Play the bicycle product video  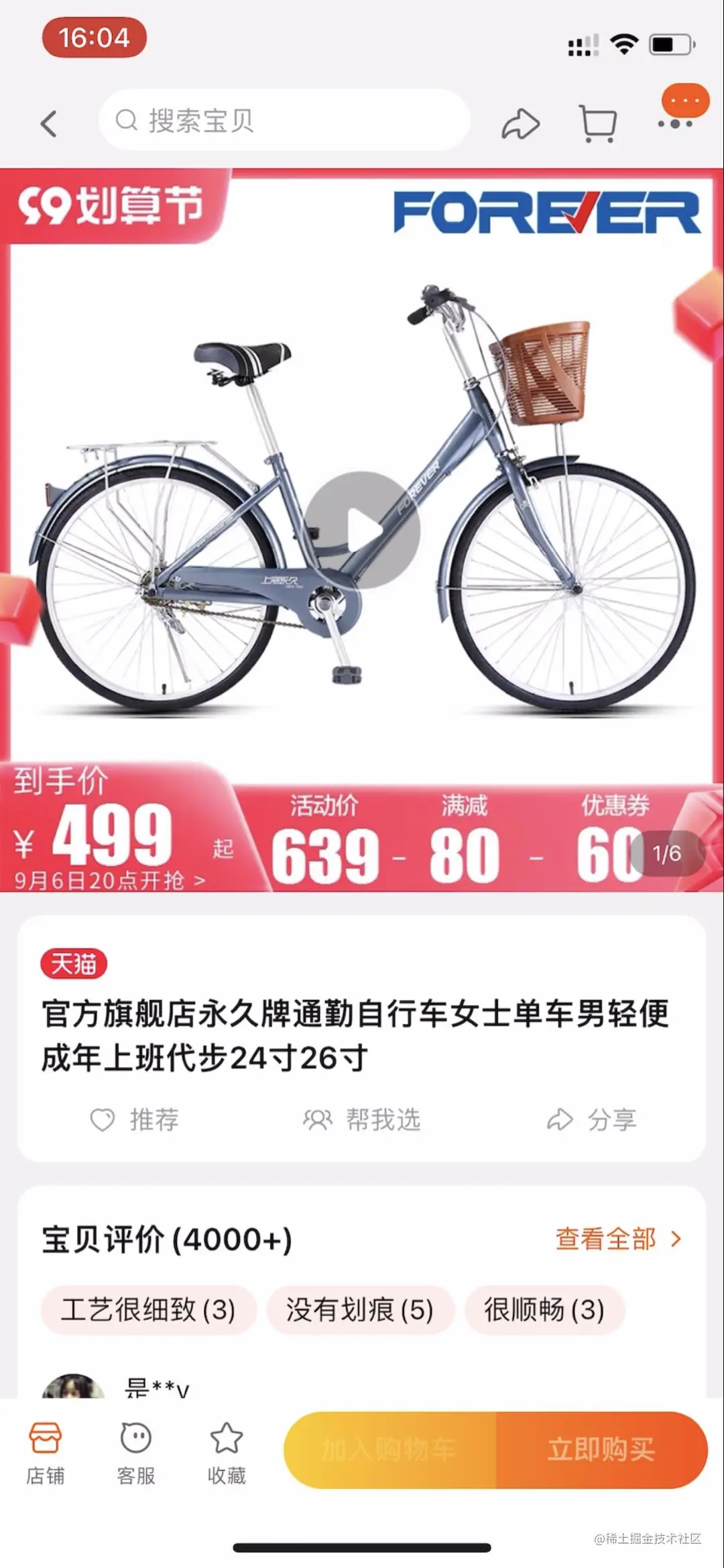click(x=363, y=530)
